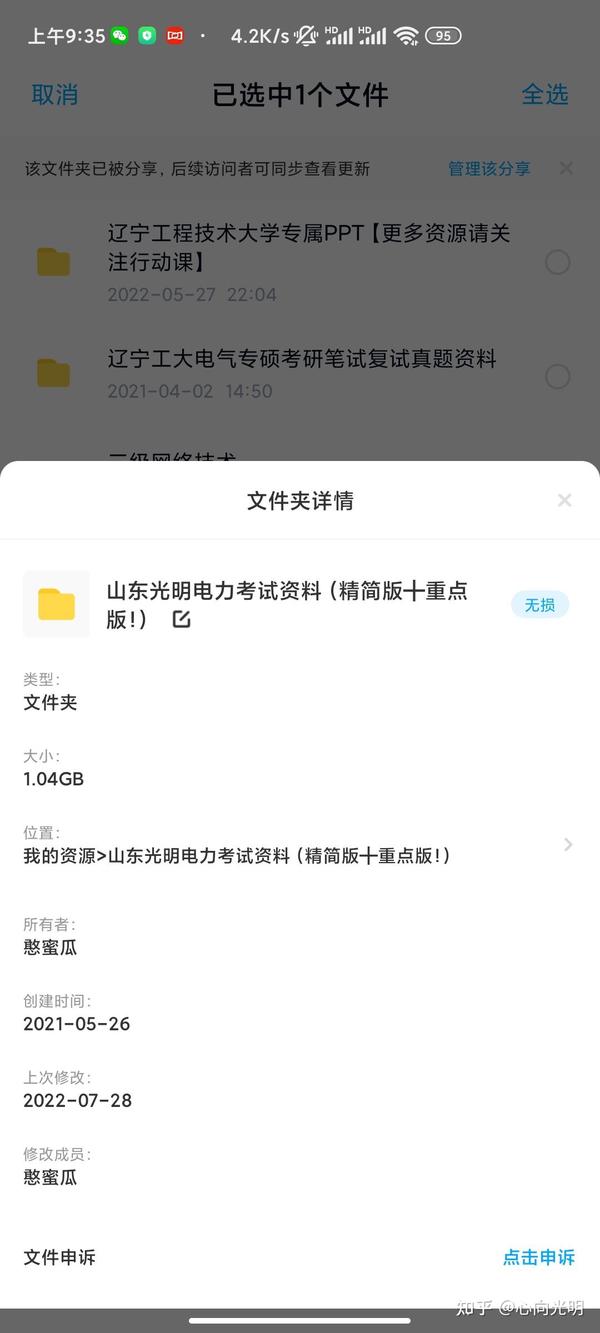Open 管理该分享 to manage sharing

click(x=489, y=169)
